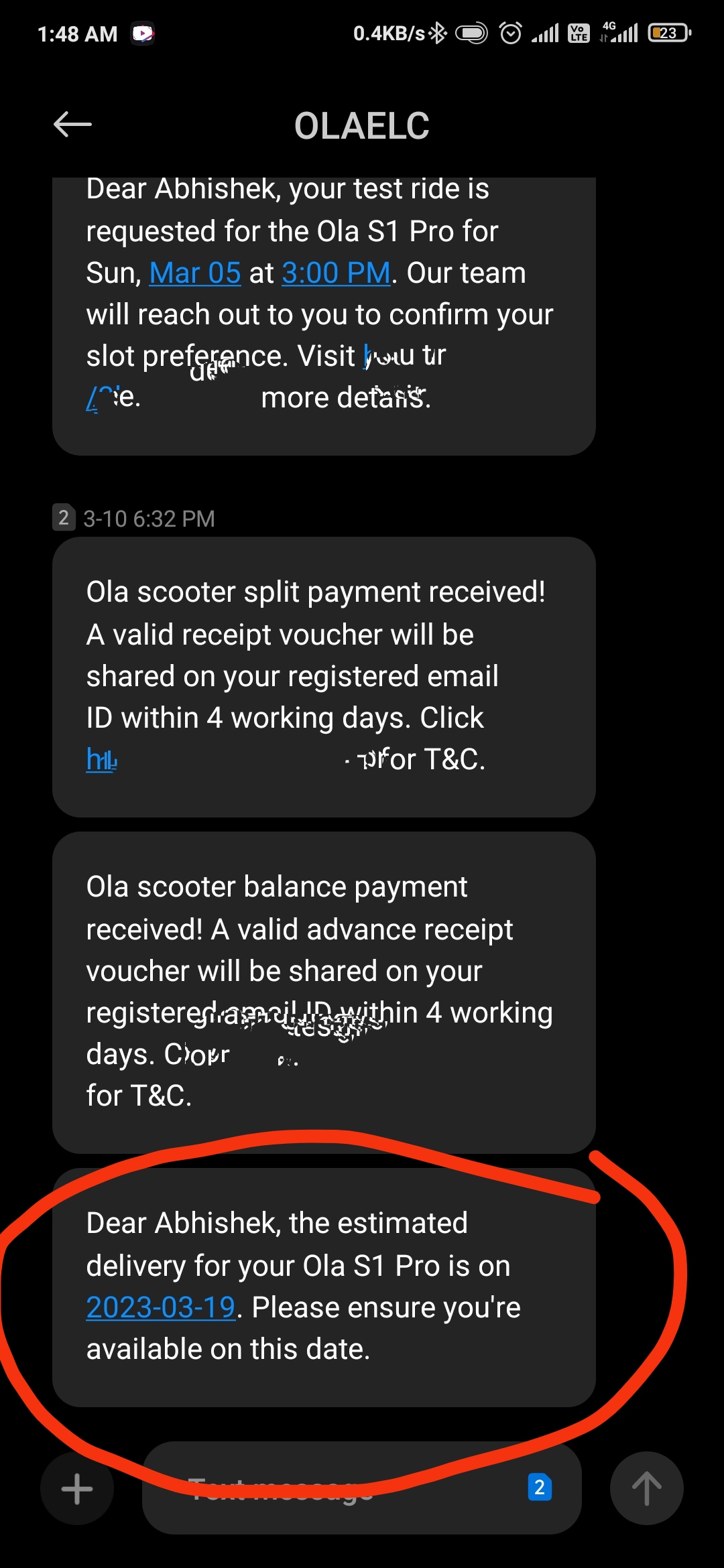This screenshot has height=1568, width=724.
Task: Open the T&C link in split payment message
Action: 102,760
